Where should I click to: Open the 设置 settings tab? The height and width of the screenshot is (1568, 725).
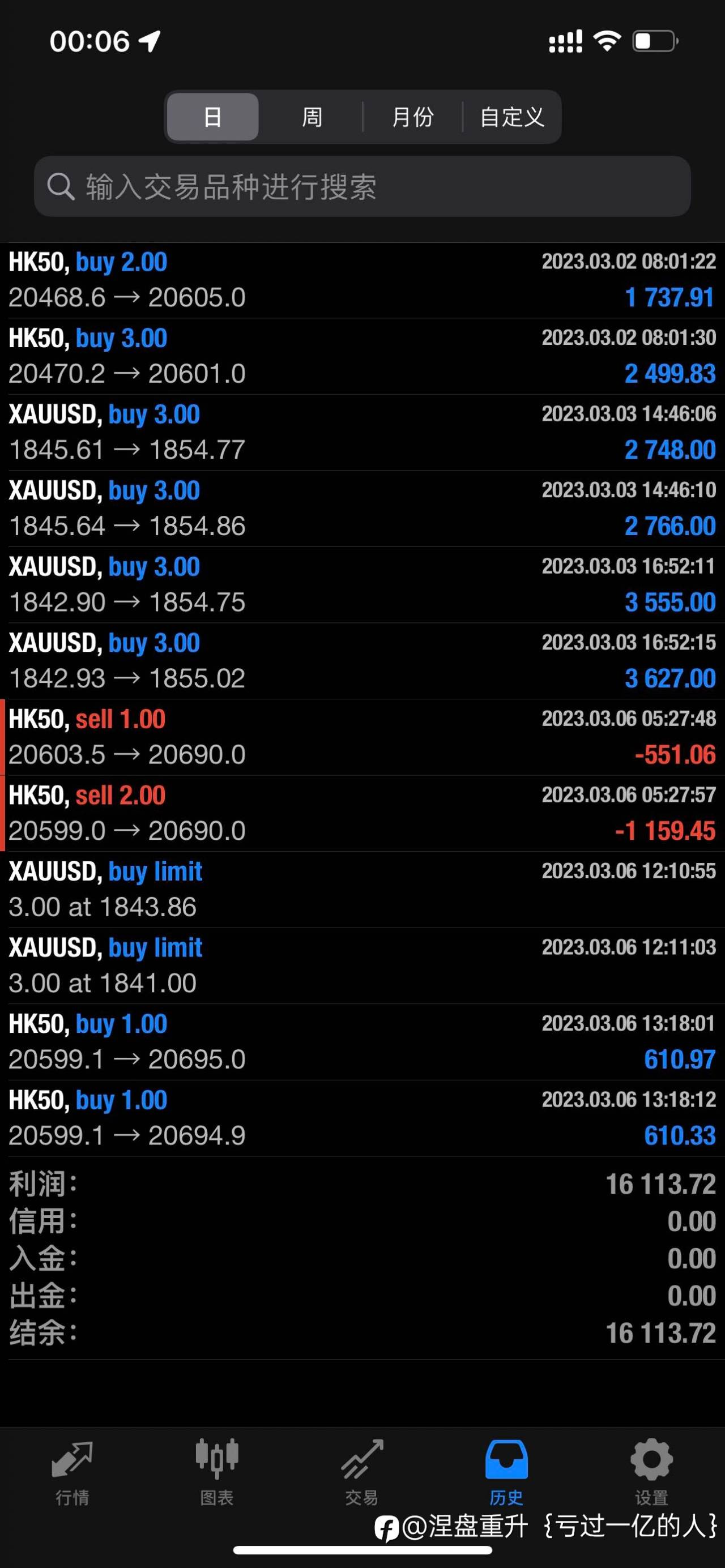[651, 1472]
